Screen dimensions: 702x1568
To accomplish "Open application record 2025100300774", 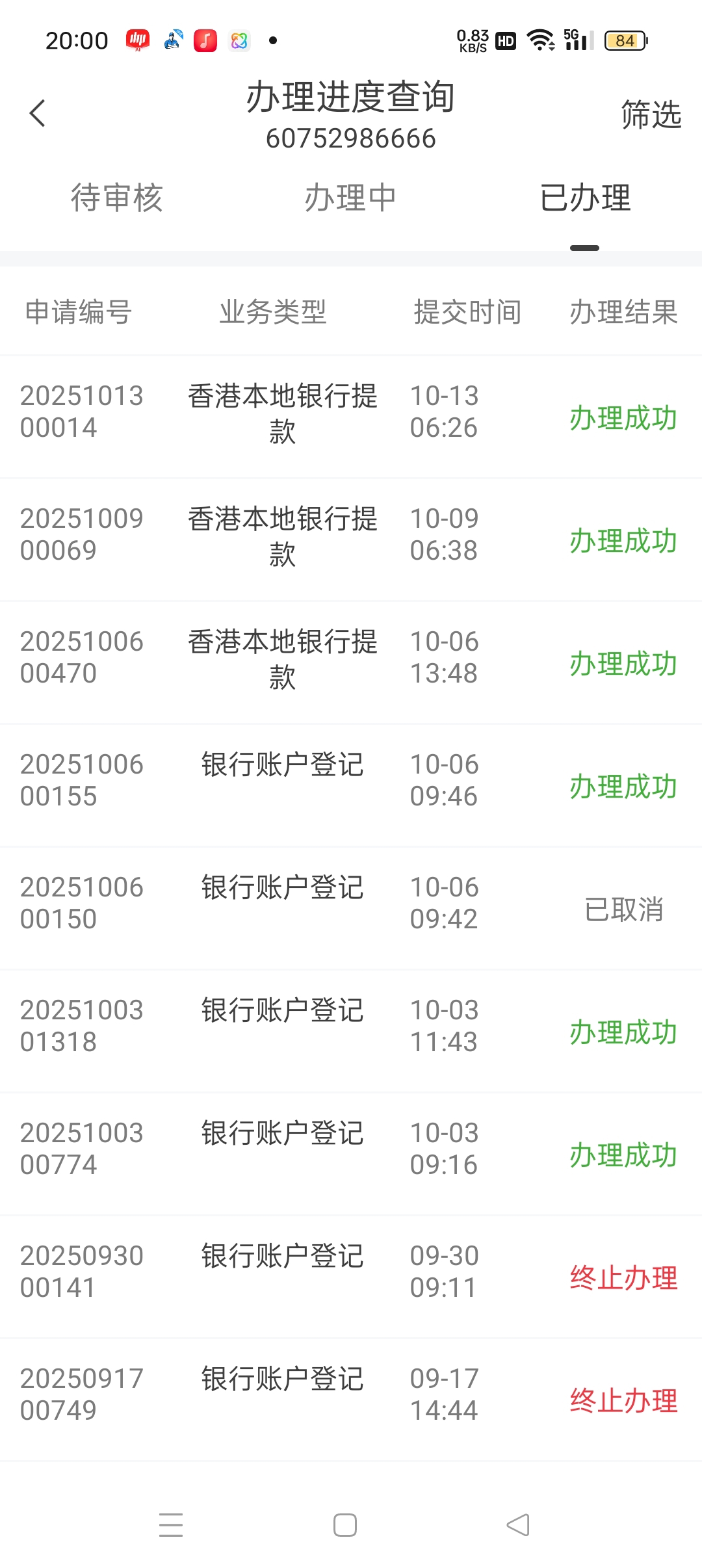I will click(x=351, y=1154).
